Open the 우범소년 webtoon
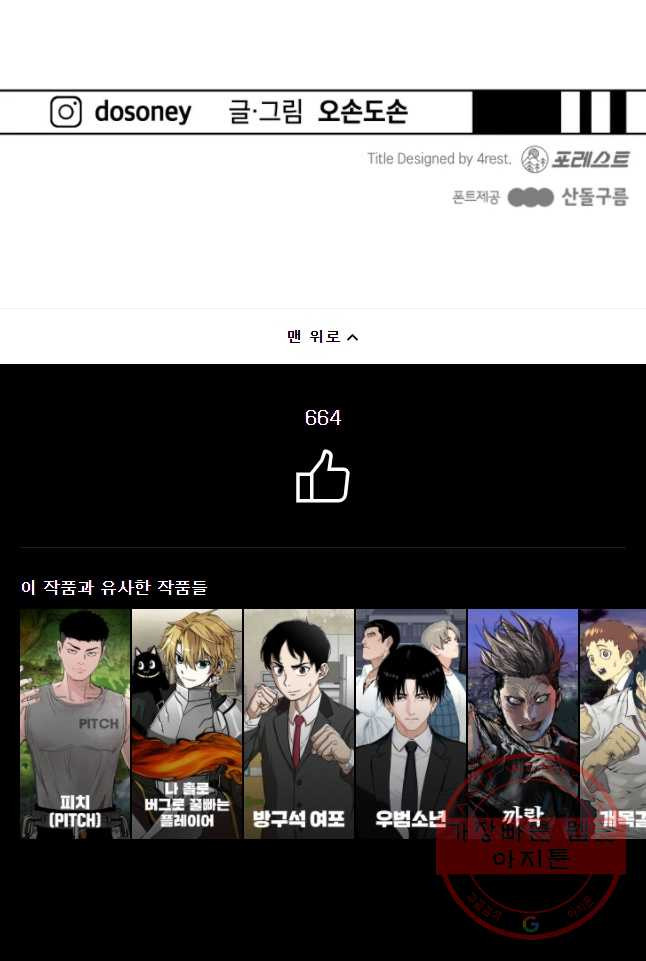Image resolution: width=646 pixels, height=961 pixels. tap(410, 723)
